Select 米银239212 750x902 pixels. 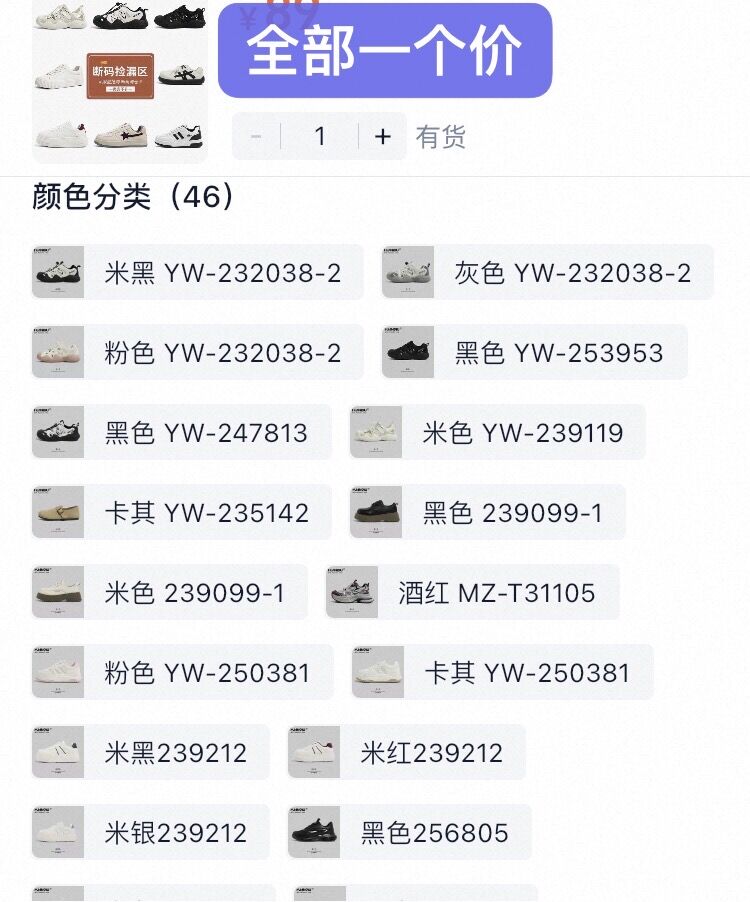coord(150,832)
